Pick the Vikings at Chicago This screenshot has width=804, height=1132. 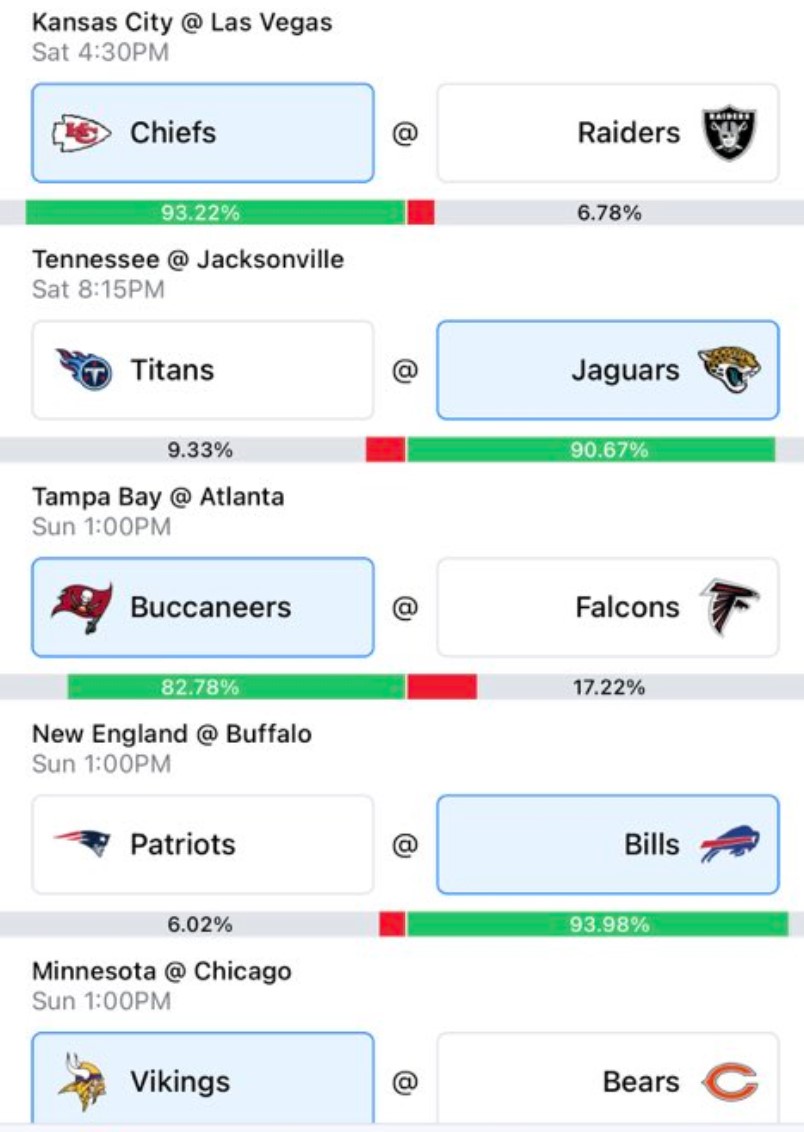click(x=203, y=1079)
